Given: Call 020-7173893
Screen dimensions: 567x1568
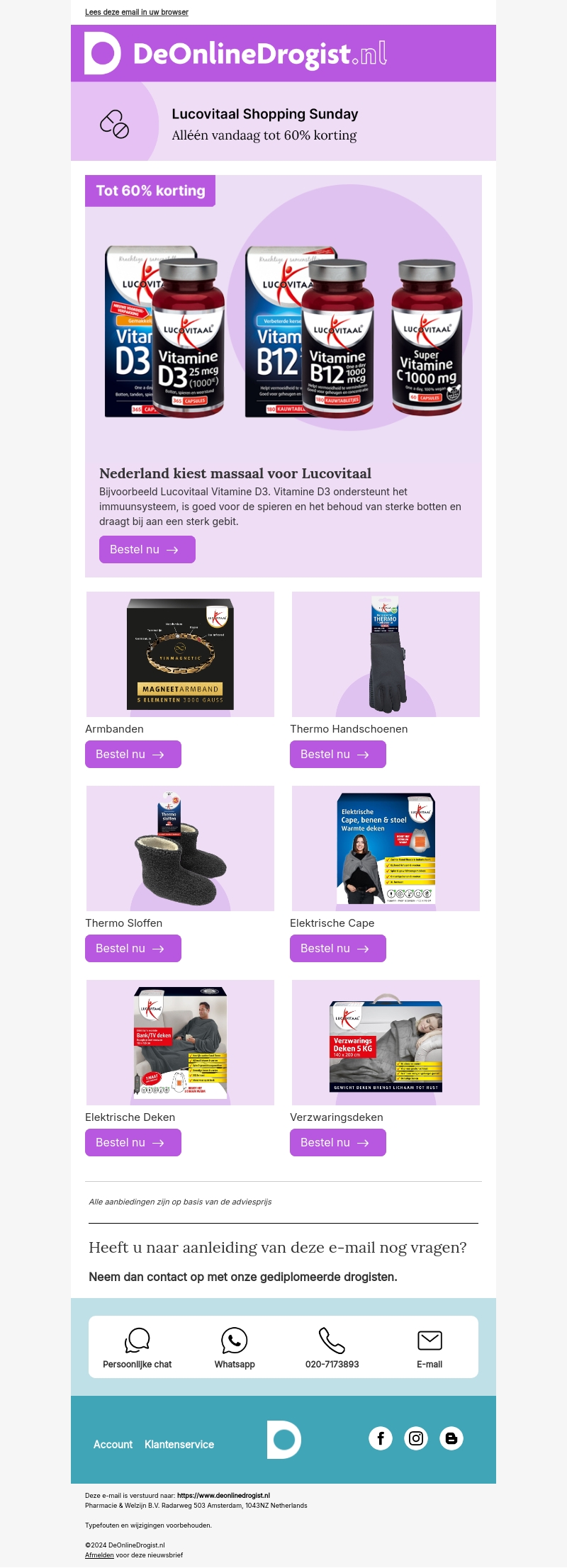Looking at the screenshot, I should [332, 1348].
